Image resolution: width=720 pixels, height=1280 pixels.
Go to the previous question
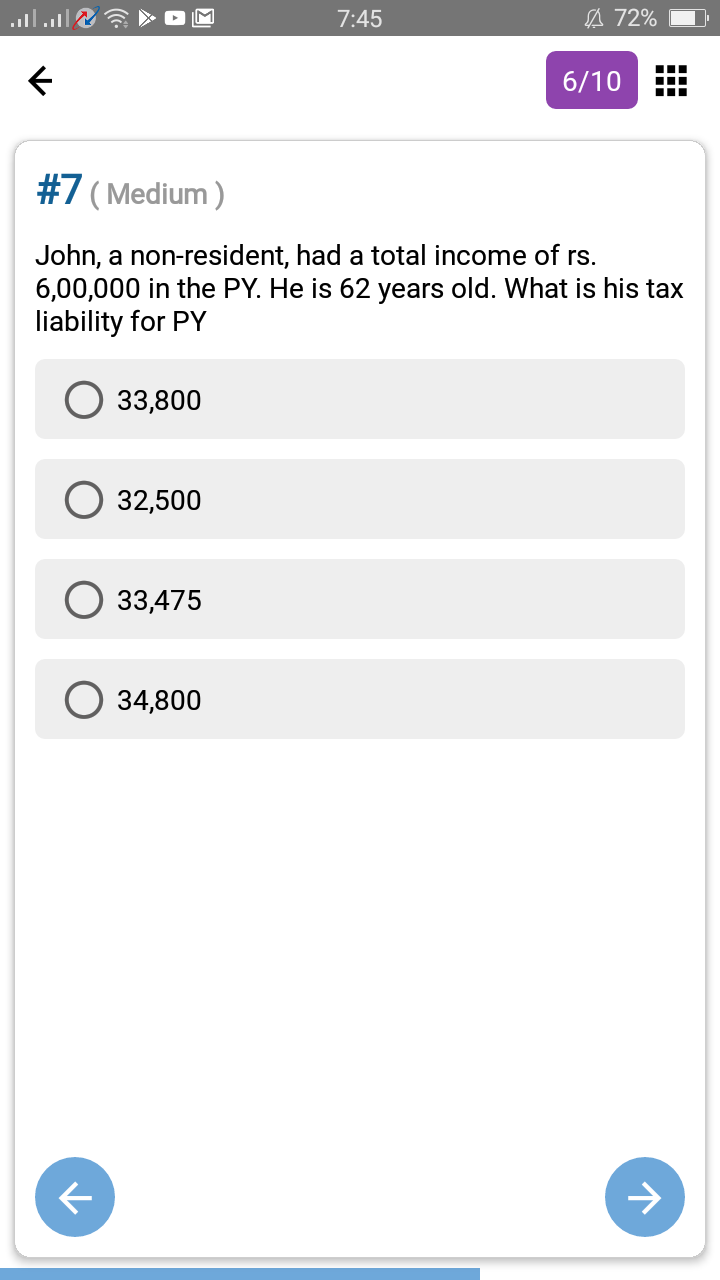75,1197
